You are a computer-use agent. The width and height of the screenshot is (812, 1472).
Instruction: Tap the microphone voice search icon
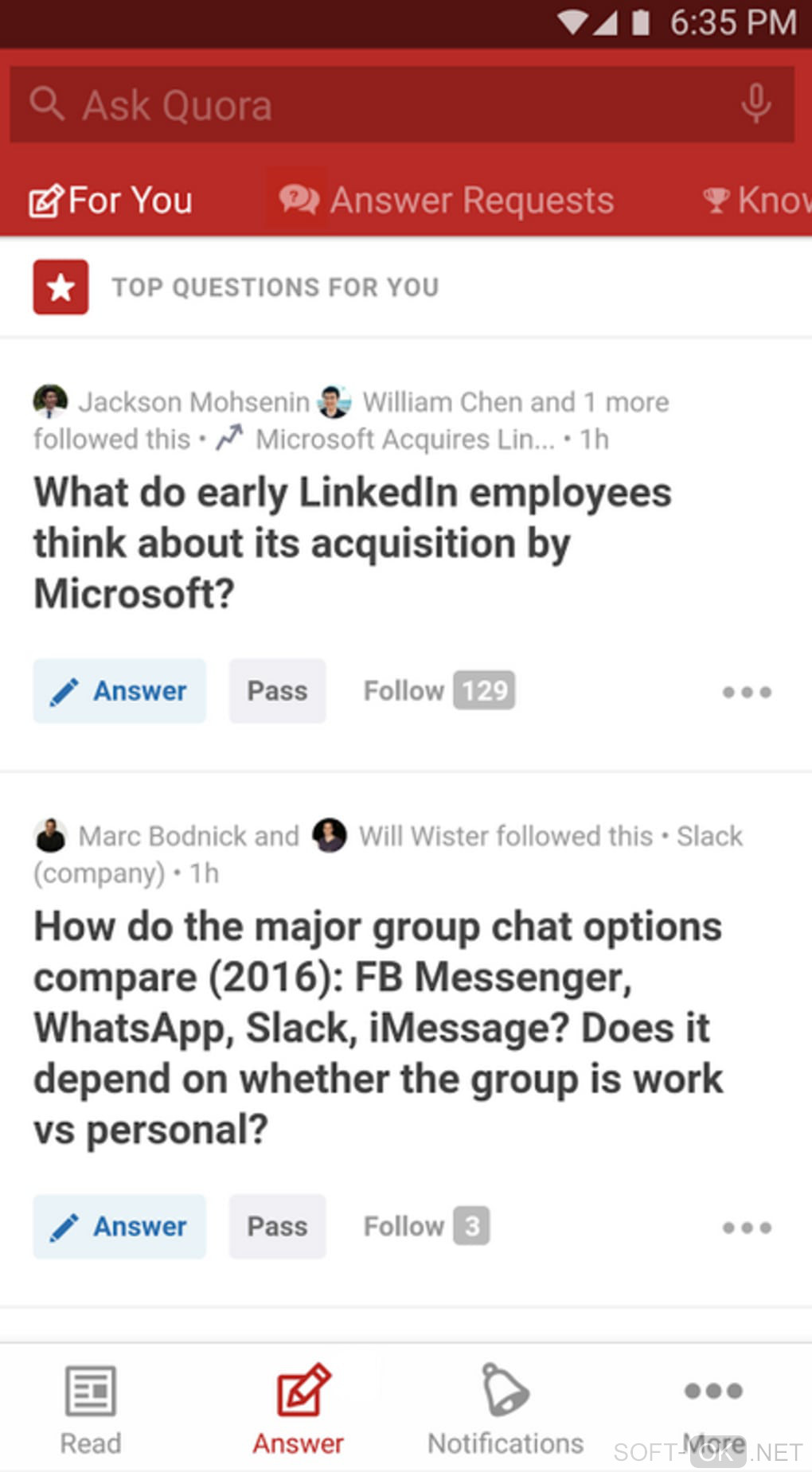coord(755,104)
